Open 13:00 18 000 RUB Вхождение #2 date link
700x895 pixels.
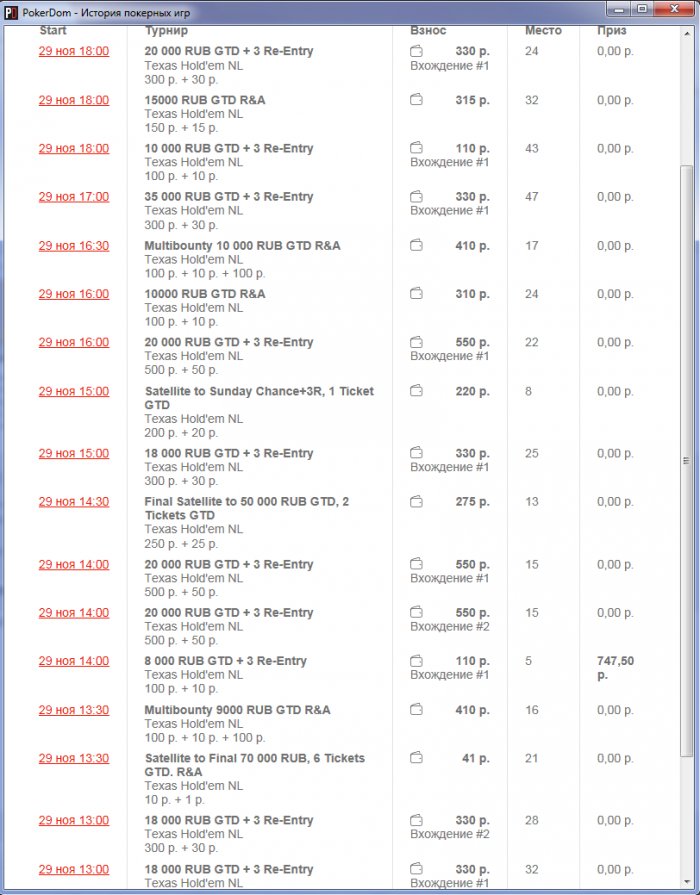click(x=74, y=821)
